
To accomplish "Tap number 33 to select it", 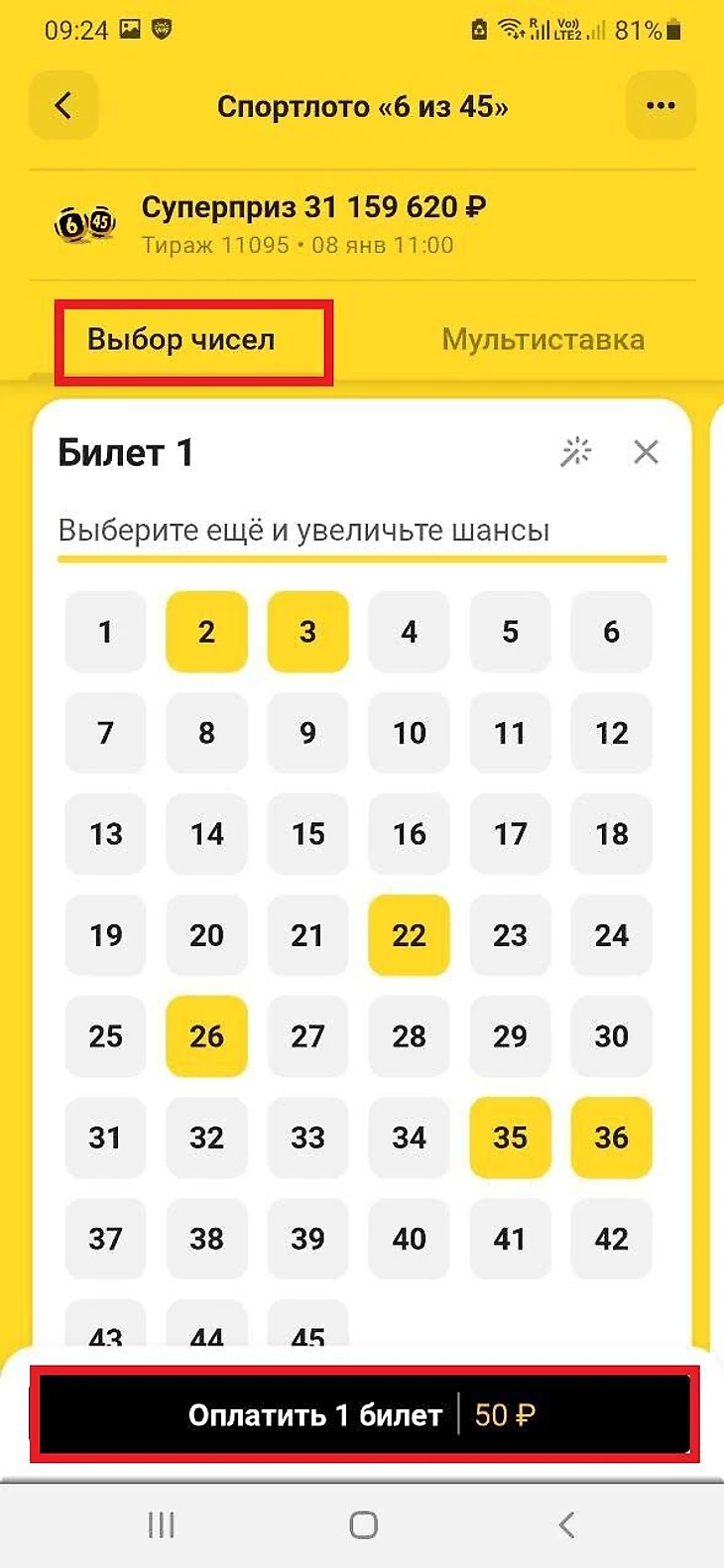I will pos(307,1138).
